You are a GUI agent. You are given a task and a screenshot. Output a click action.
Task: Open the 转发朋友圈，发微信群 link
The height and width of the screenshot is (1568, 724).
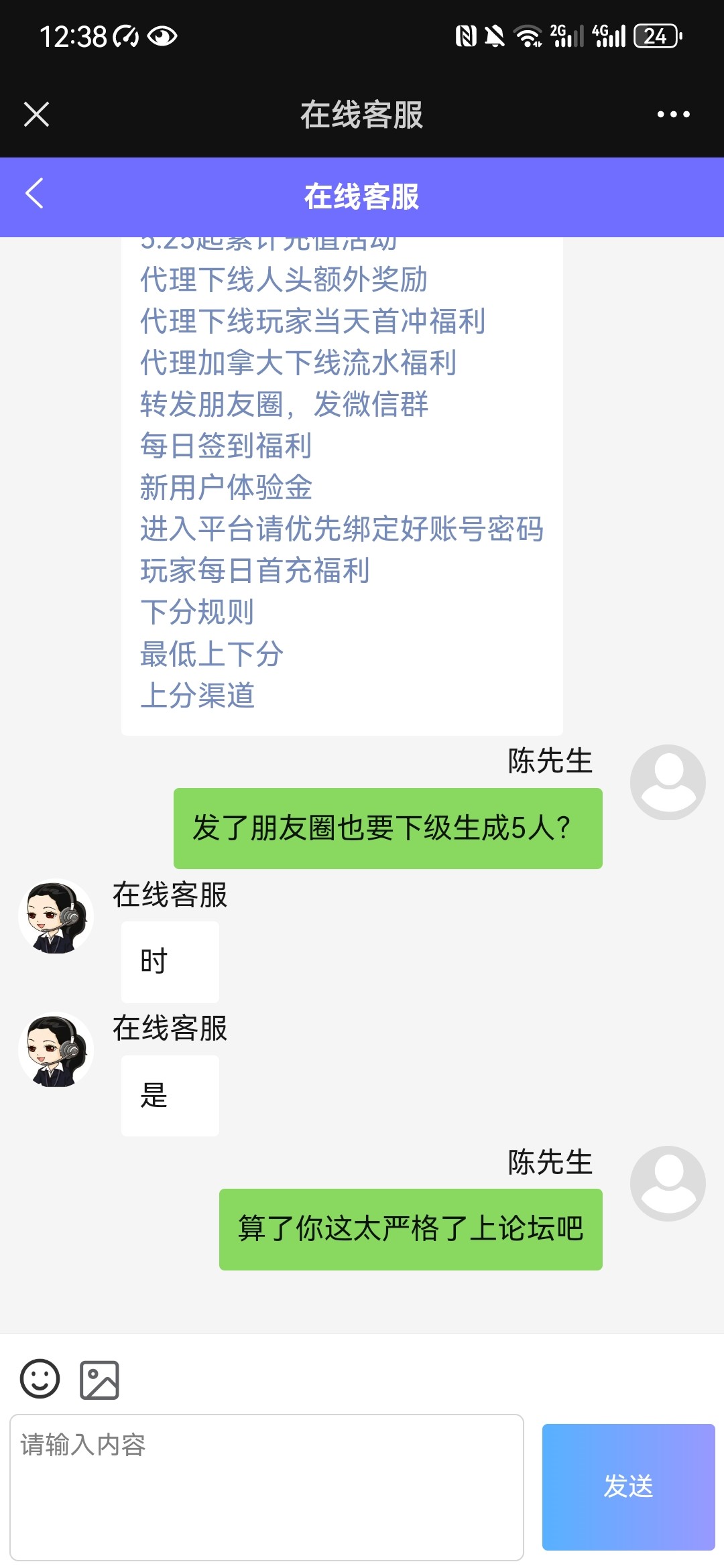click(284, 404)
